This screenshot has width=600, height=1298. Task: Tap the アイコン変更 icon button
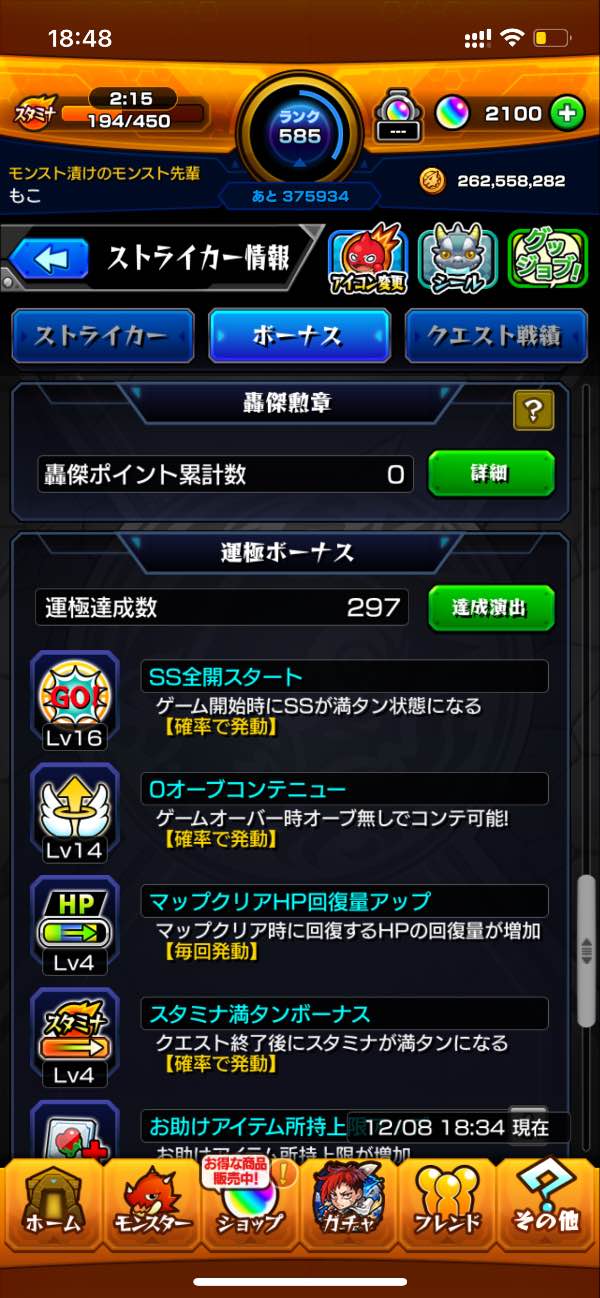(367, 260)
